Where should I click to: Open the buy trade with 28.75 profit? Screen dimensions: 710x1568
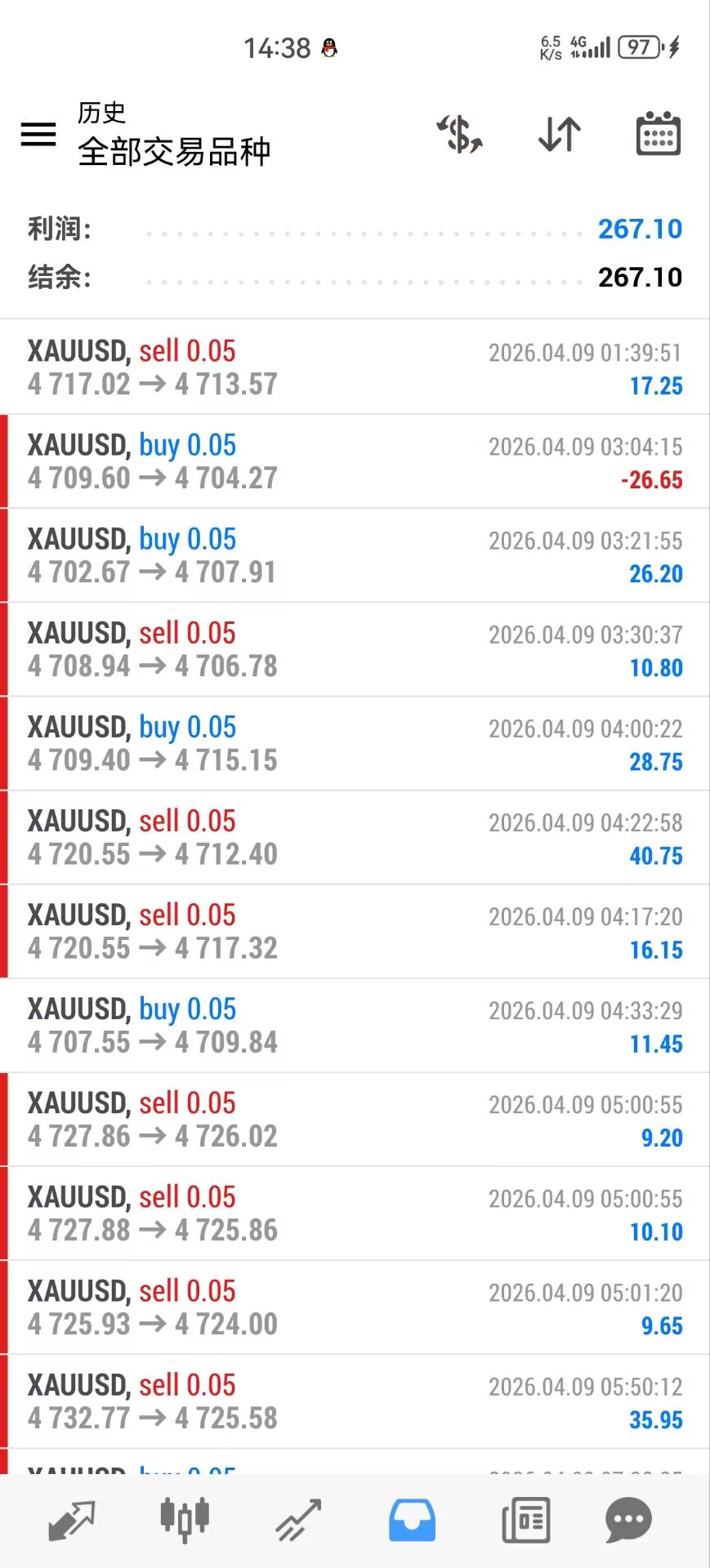click(355, 743)
